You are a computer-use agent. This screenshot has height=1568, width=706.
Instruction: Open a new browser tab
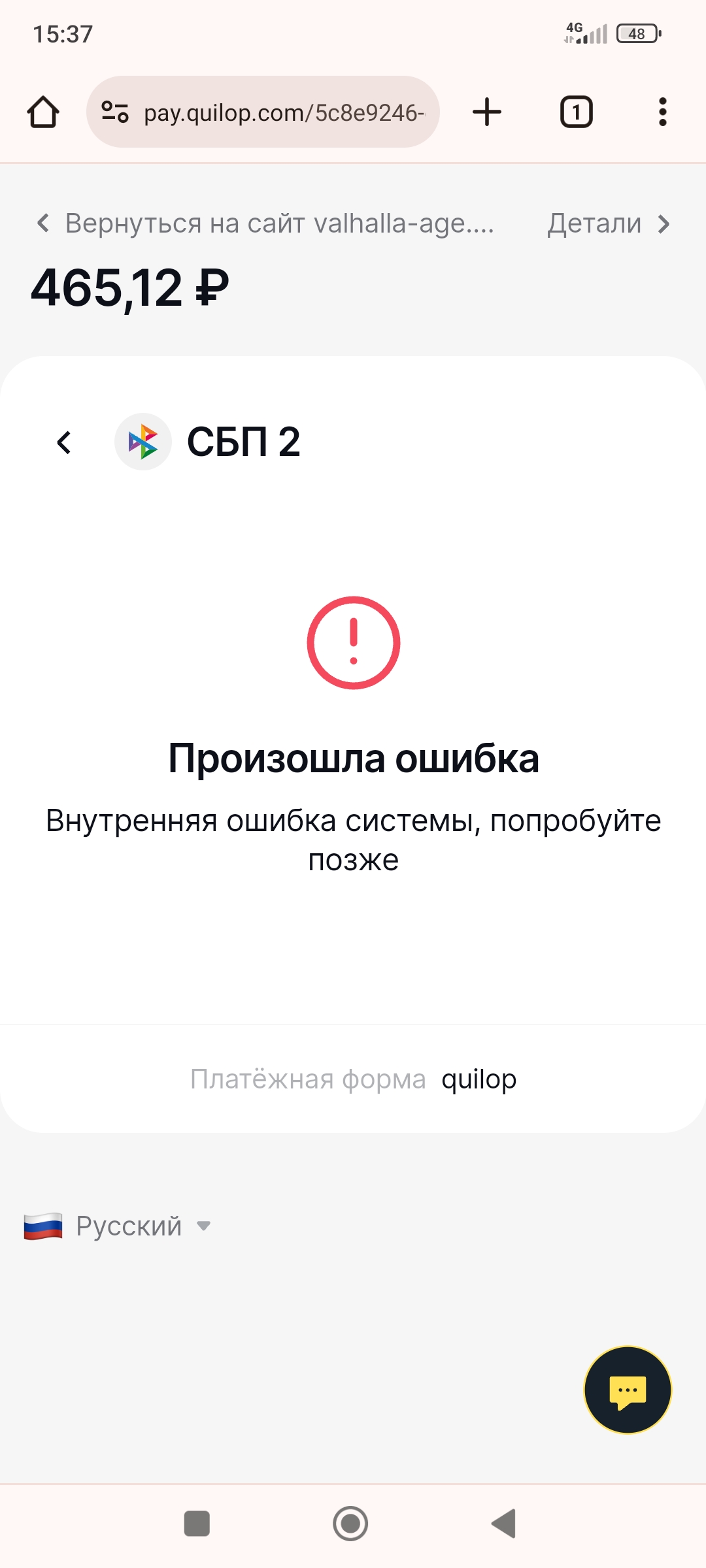click(x=487, y=112)
